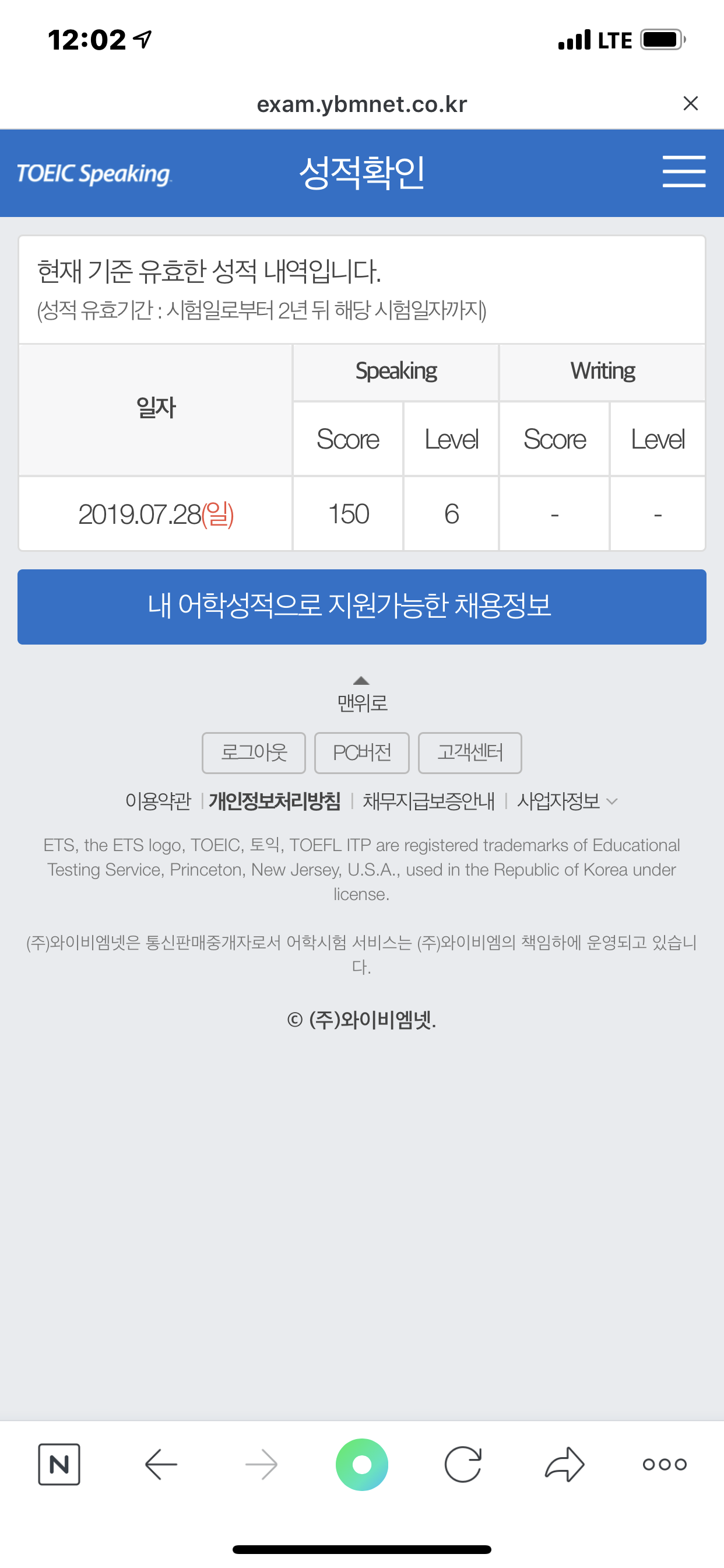Open 내 어학성적으로 지원가능한 채용정보 button
The height and width of the screenshot is (1568, 724).
pos(362,607)
